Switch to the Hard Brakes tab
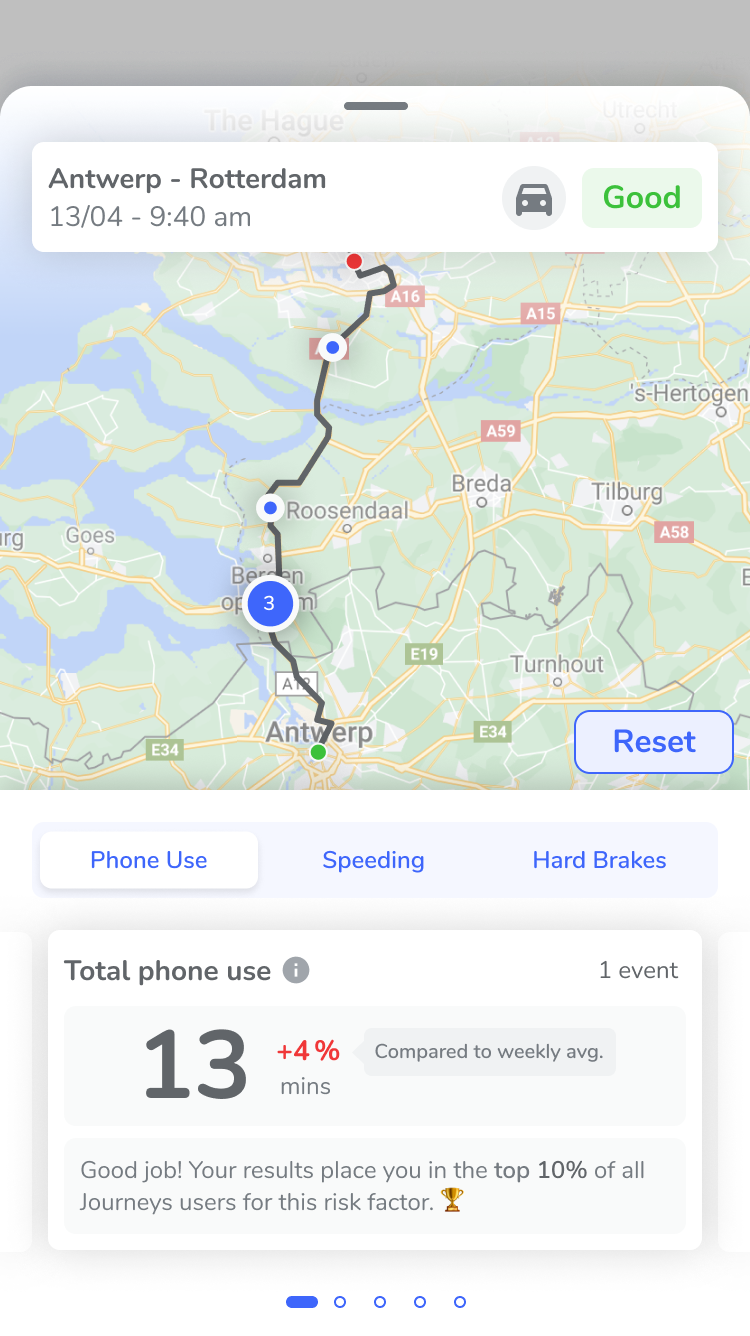The image size is (750, 1336). (x=599, y=860)
